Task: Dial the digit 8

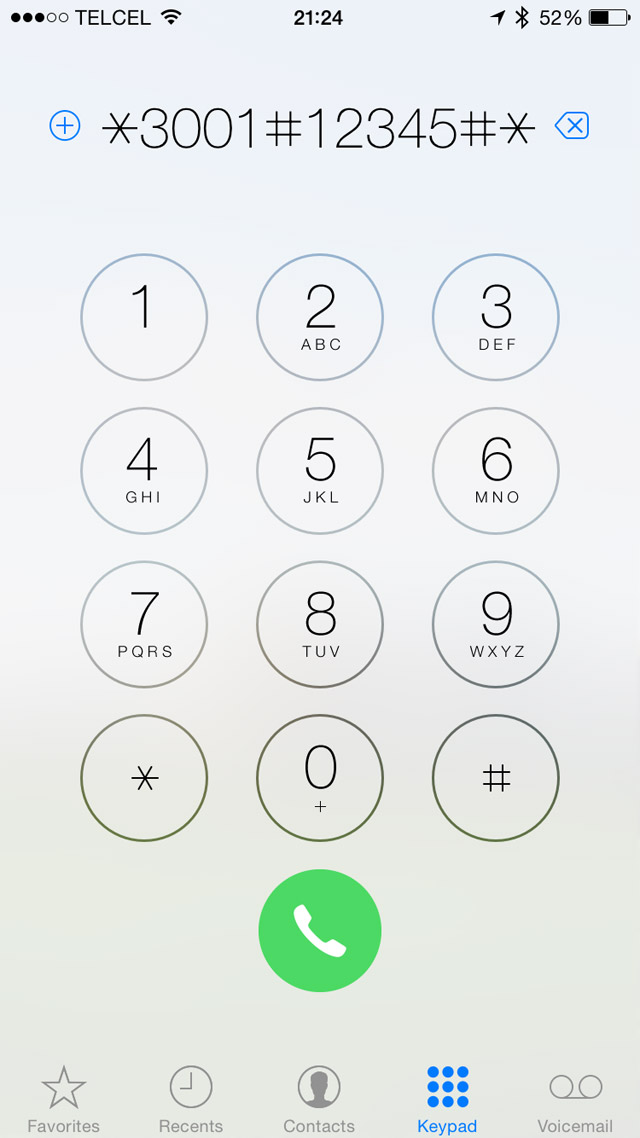Action: [320, 624]
